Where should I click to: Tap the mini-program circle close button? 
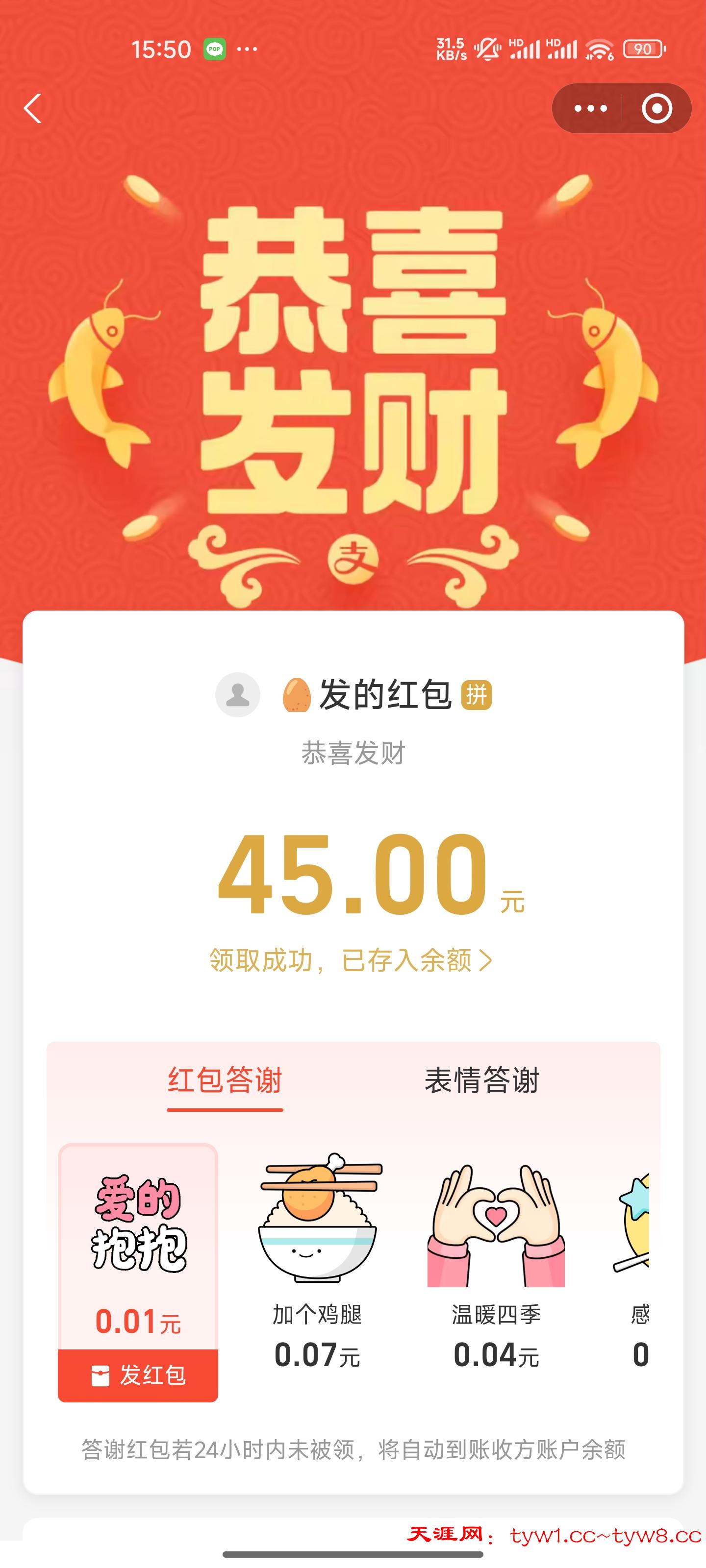[658, 108]
